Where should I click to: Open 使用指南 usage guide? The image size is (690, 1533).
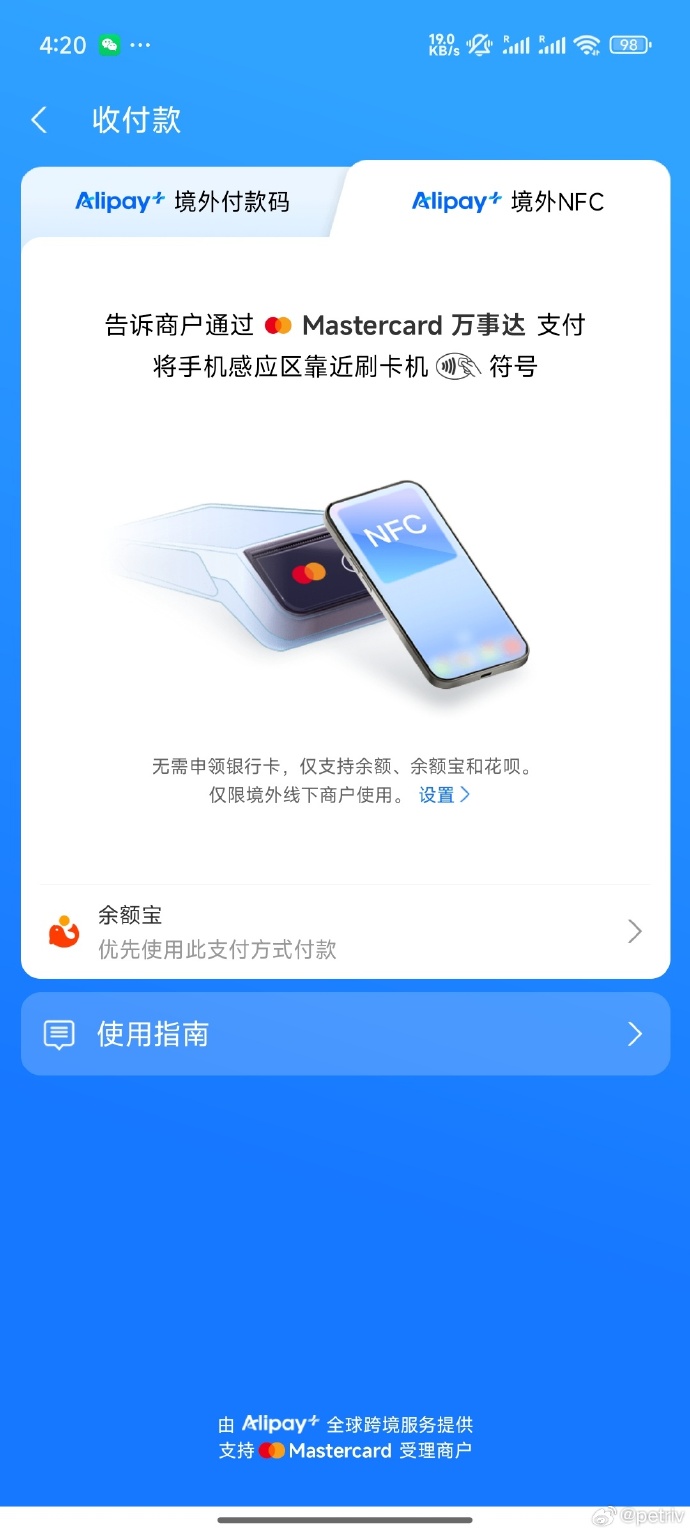(345, 1034)
